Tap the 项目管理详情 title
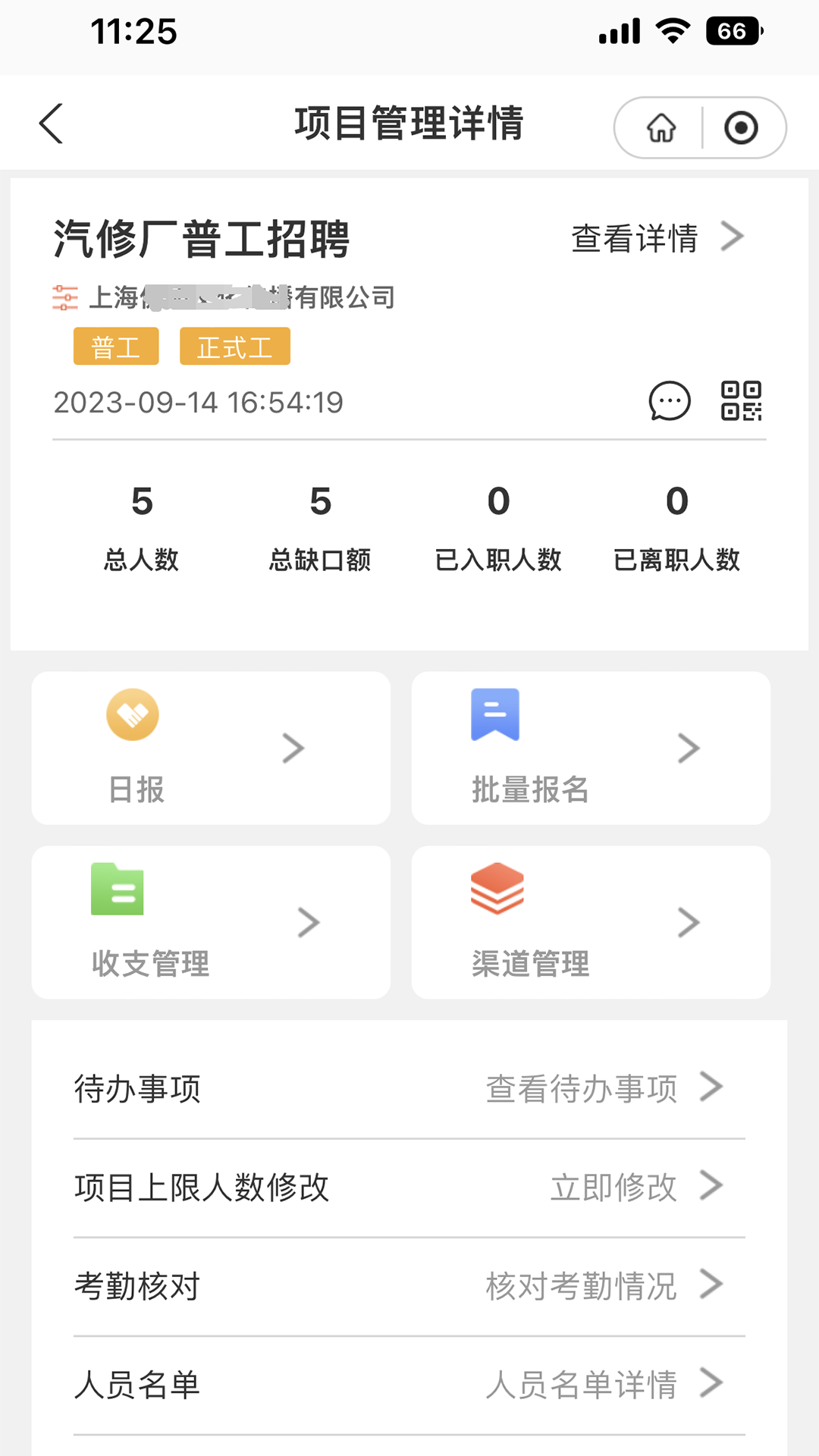The width and height of the screenshot is (819, 1456). [409, 122]
